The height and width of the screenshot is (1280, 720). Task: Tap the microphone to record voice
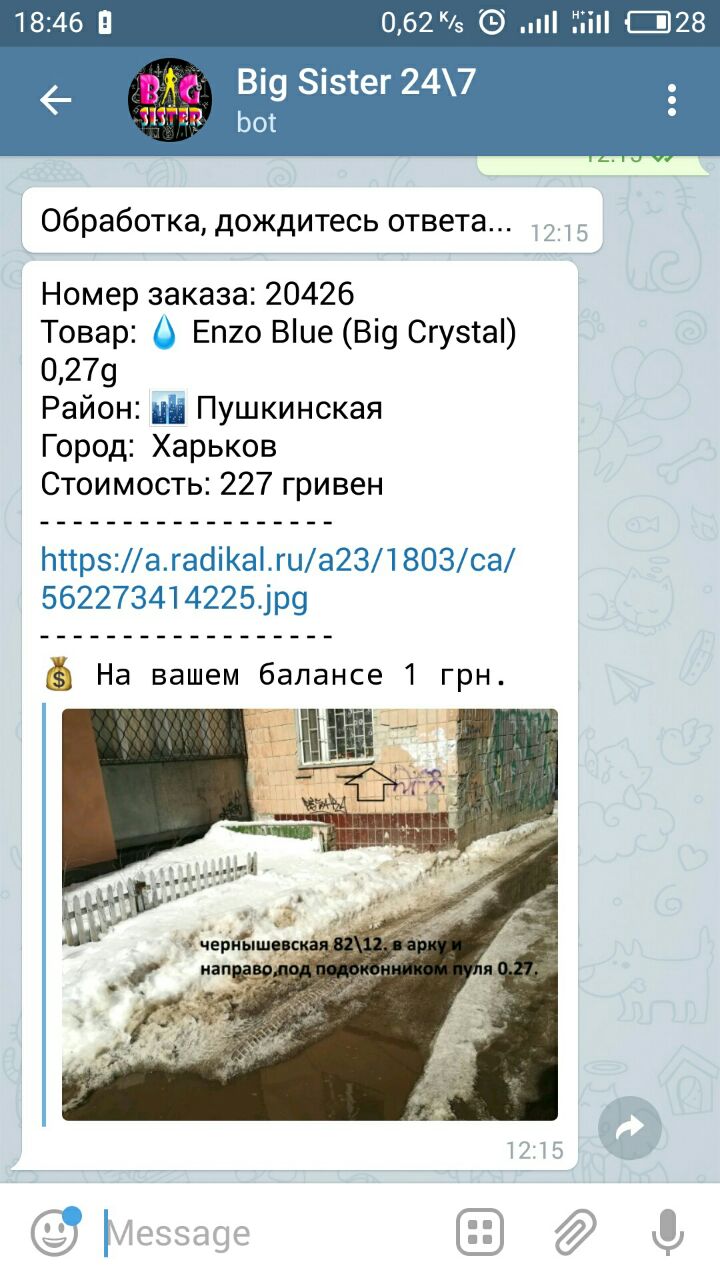click(x=668, y=1233)
